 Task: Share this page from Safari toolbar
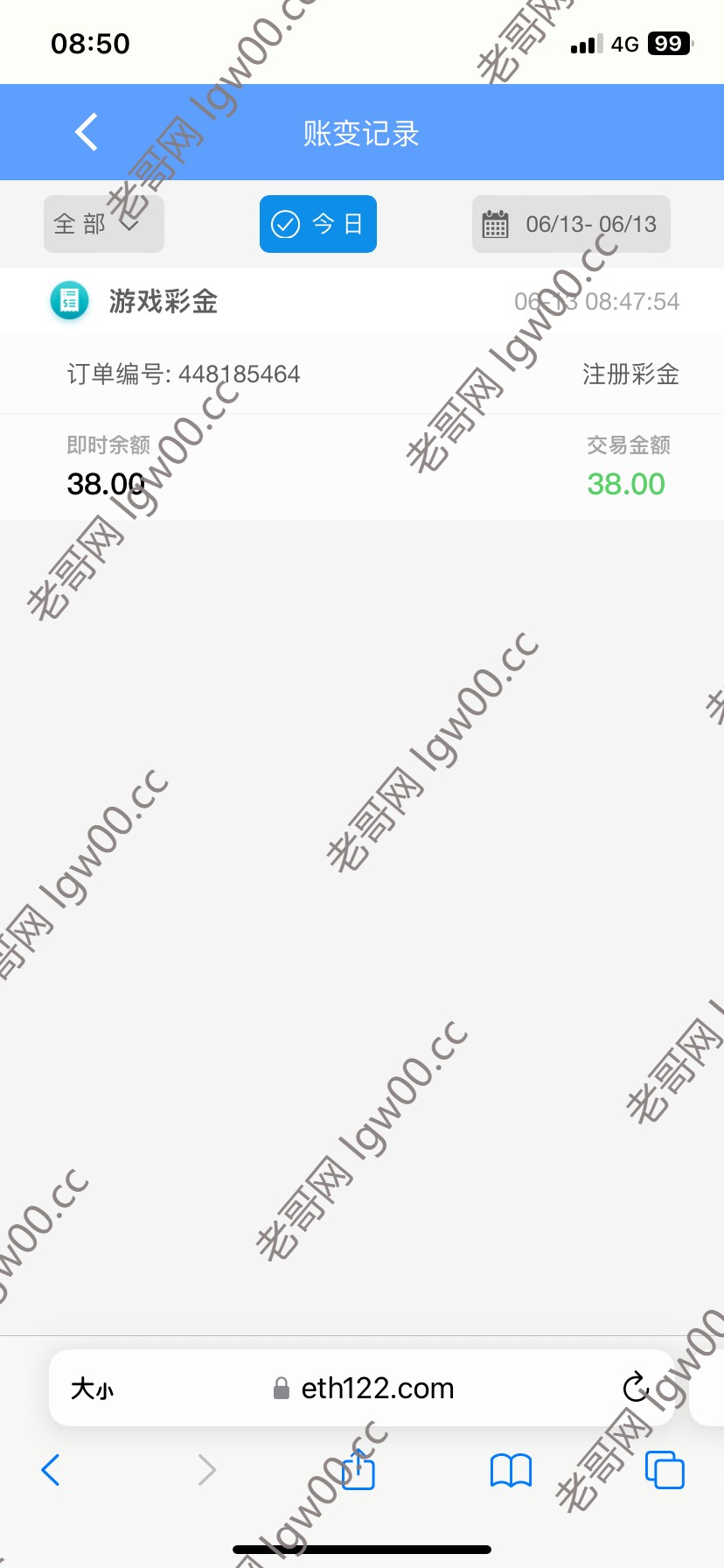(x=358, y=1470)
